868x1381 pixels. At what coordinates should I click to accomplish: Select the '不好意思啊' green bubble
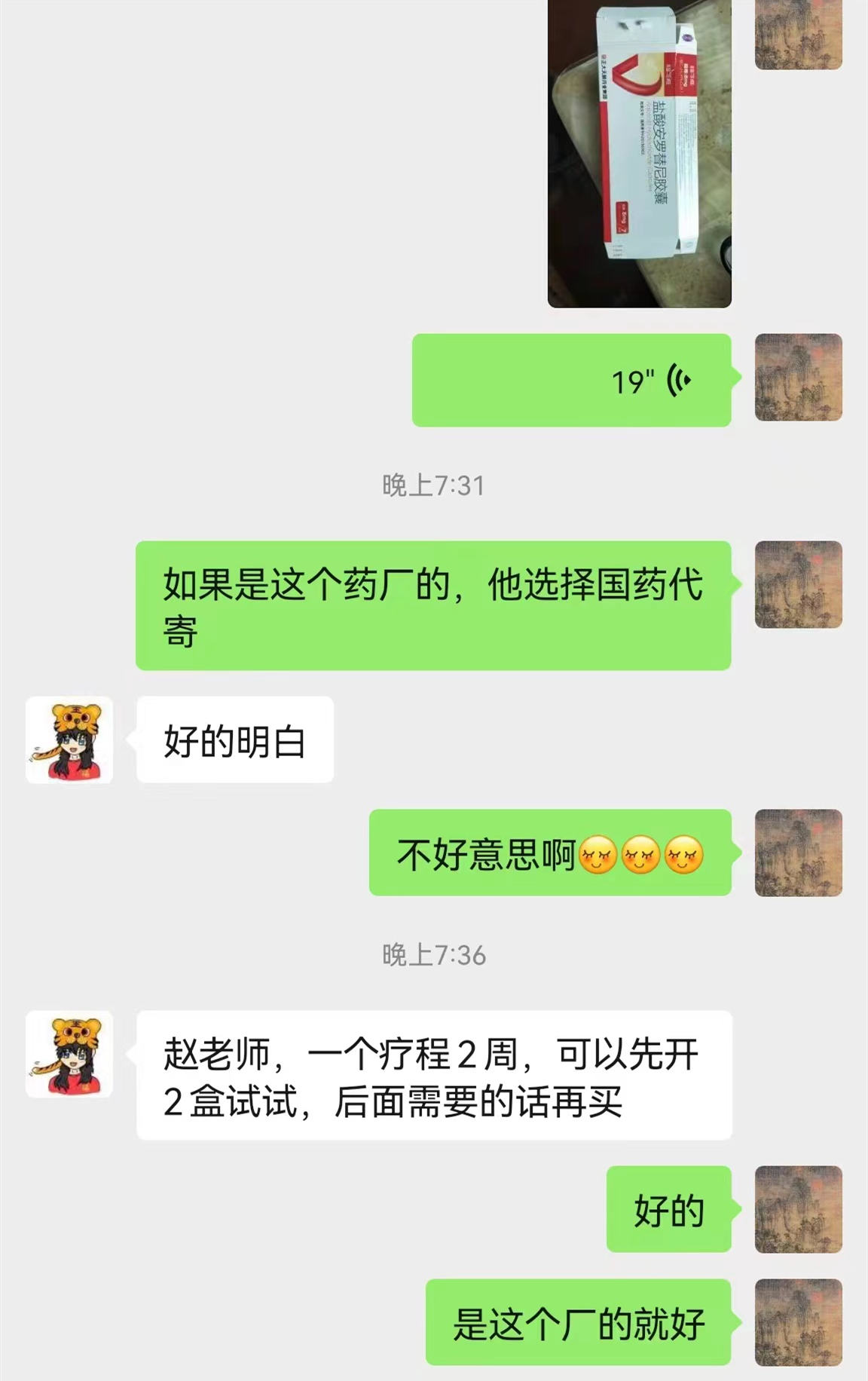[550, 856]
